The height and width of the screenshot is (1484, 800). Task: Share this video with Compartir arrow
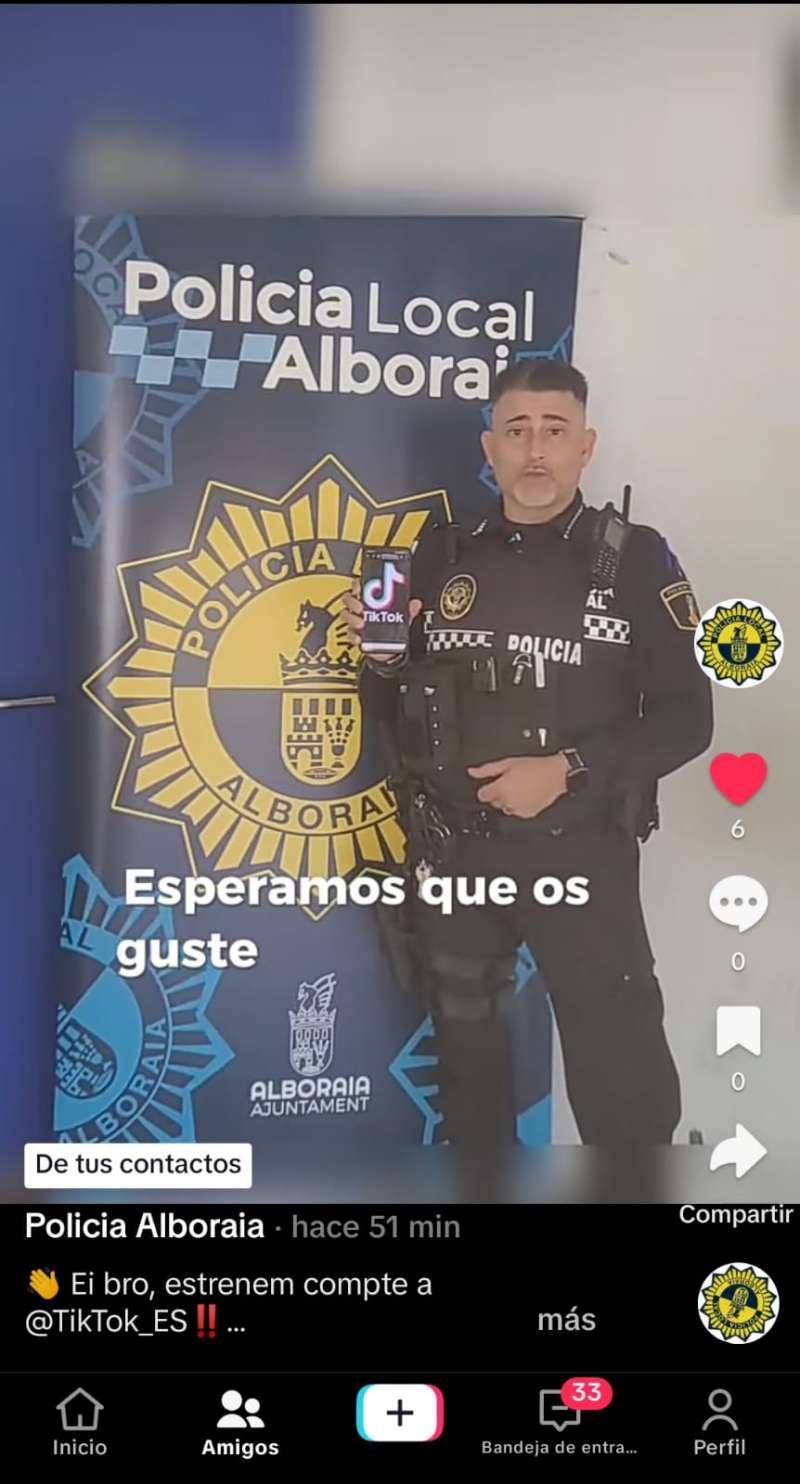tap(738, 1152)
